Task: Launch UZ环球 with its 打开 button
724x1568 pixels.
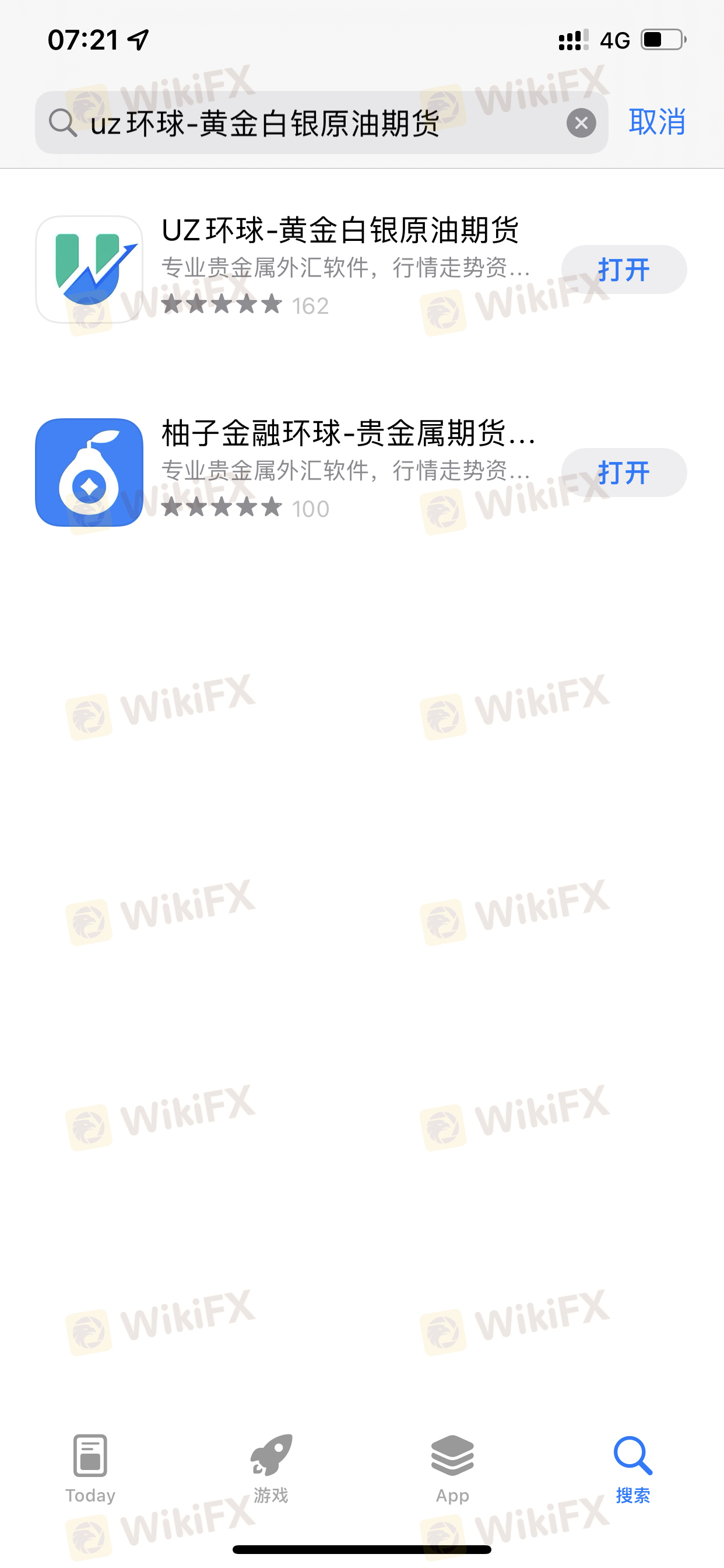Action: click(x=624, y=269)
